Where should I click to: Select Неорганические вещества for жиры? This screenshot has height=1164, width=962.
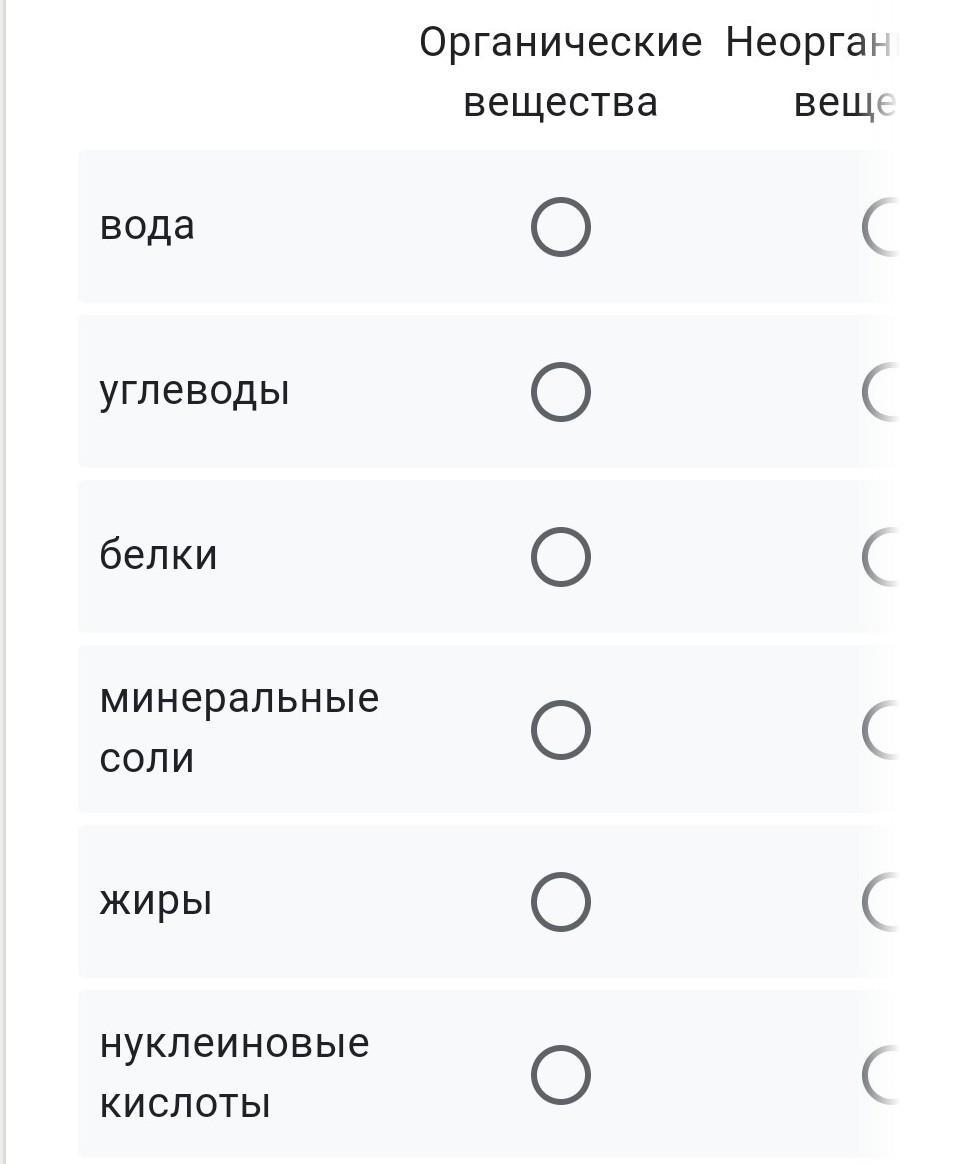coord(885,902)
